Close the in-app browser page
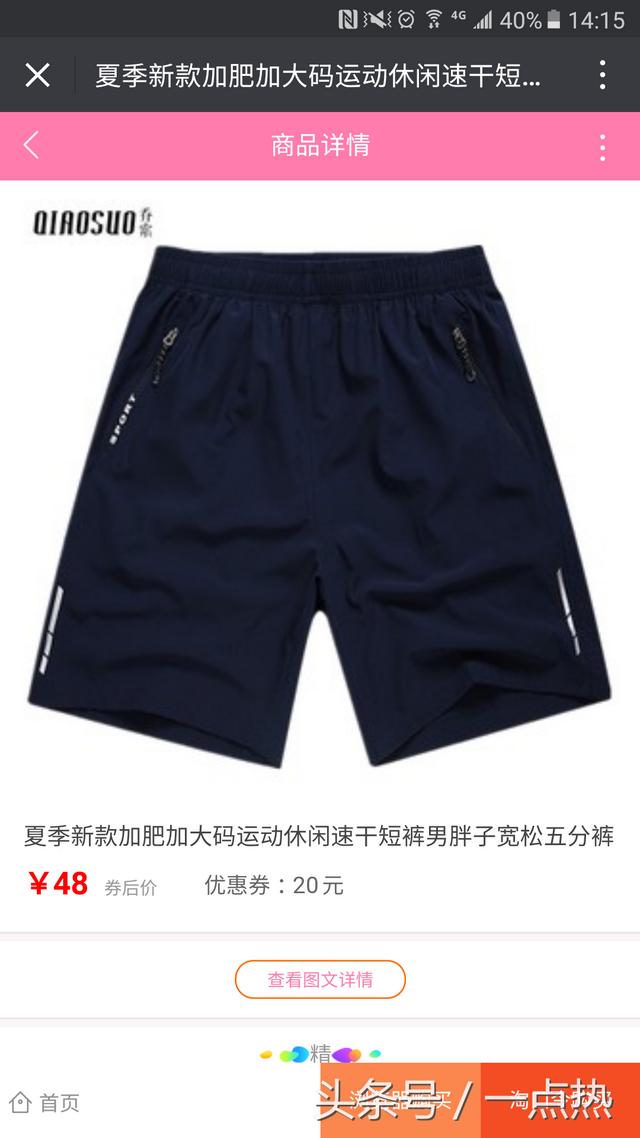The height and width of the screenshot is (1138, 640). pyautogui.click(x=38, y=75)
